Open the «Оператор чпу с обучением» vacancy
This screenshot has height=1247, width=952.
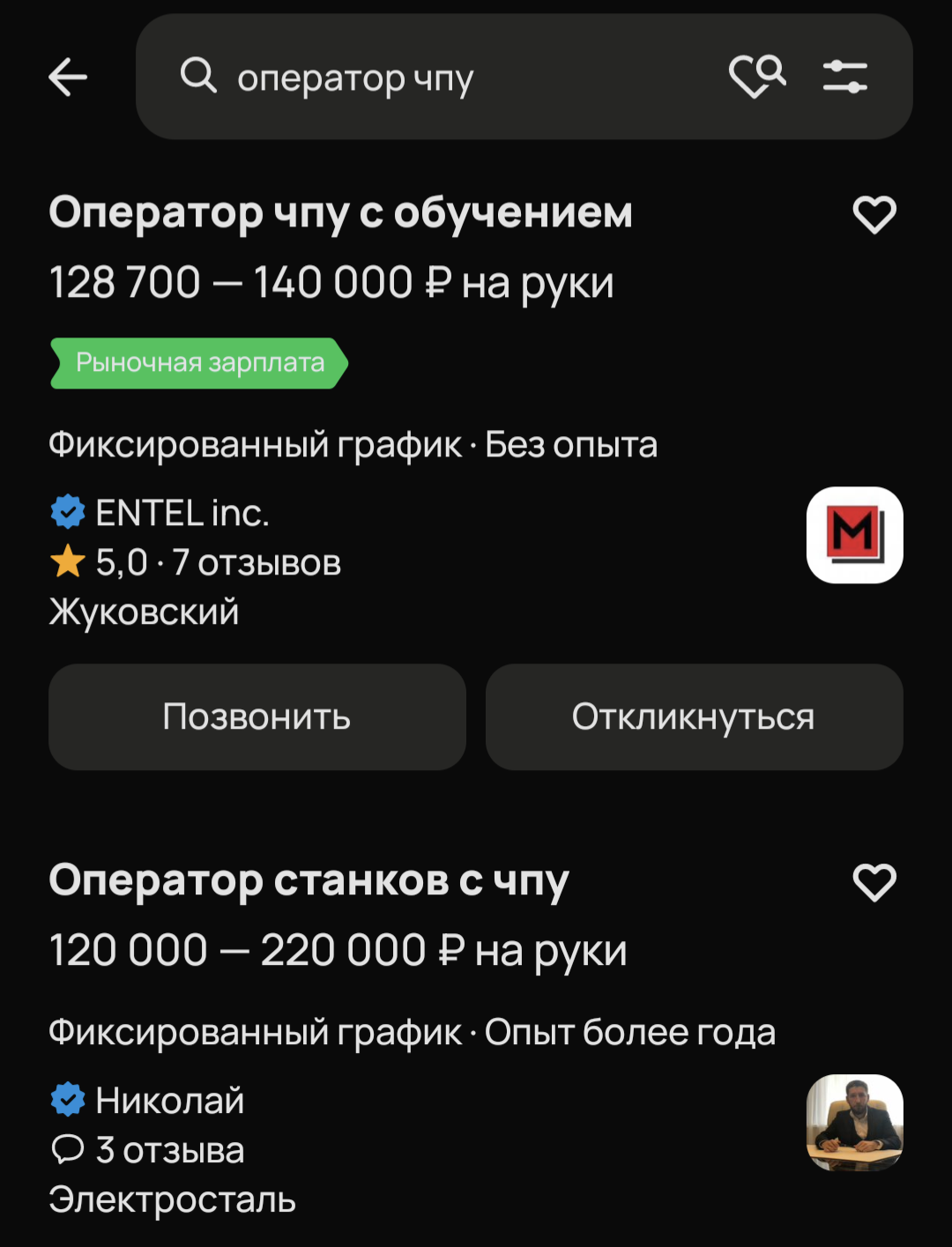(340, 213)
